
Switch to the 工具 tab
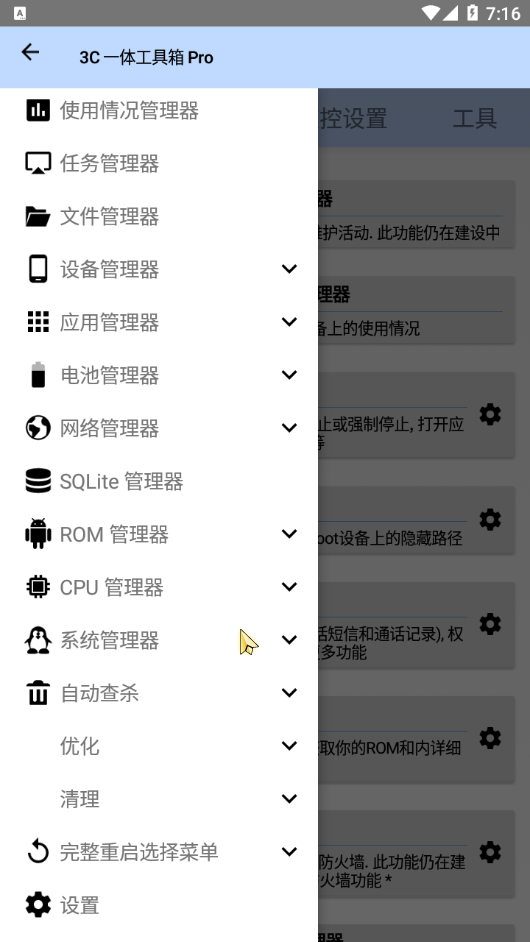(474, 118)
